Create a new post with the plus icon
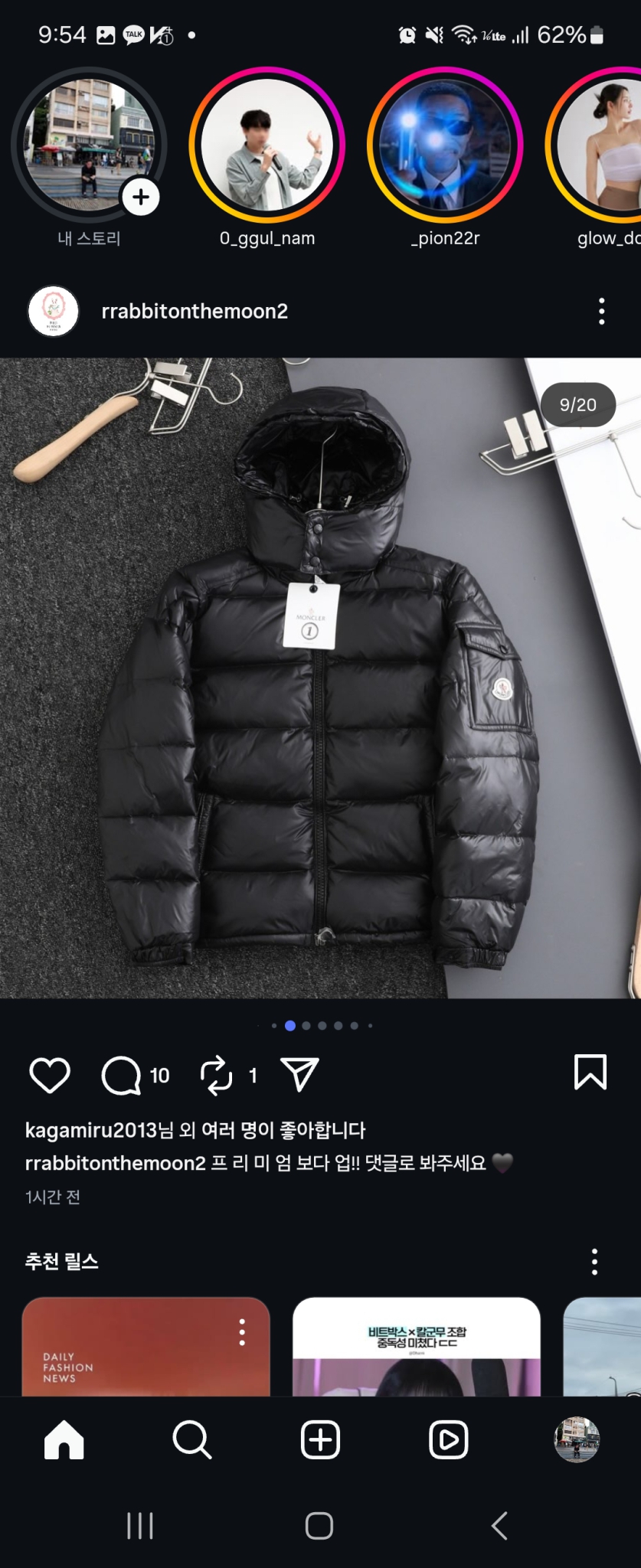 pos(320,1440)
